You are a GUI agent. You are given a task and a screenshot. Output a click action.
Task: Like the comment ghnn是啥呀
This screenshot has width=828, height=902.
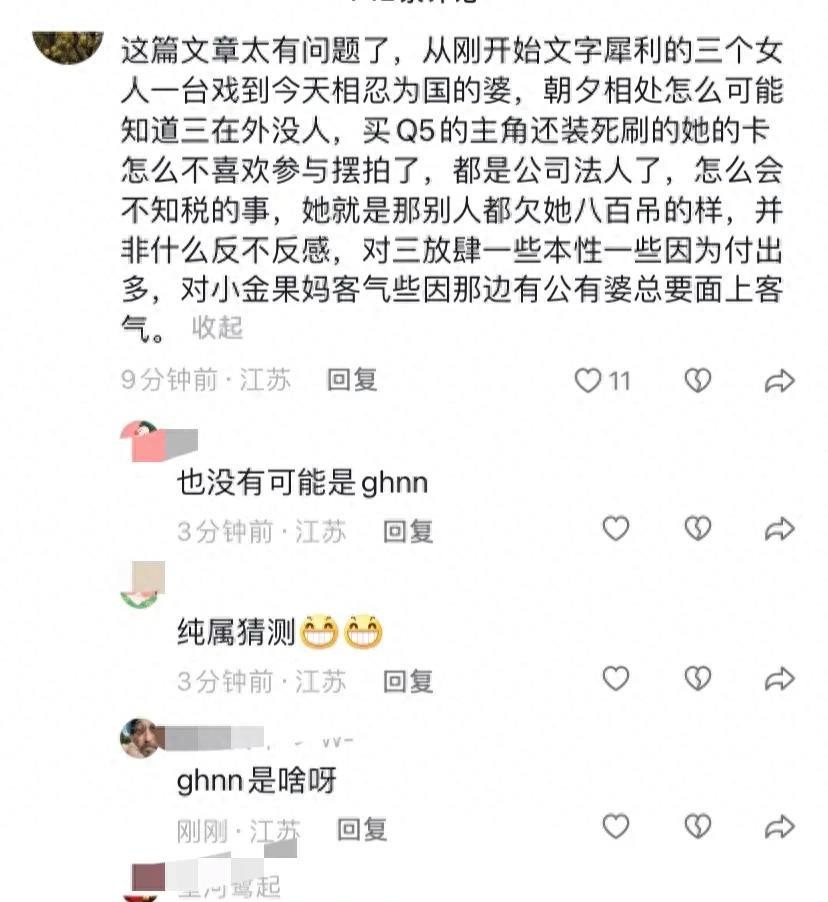pos(616,826)
